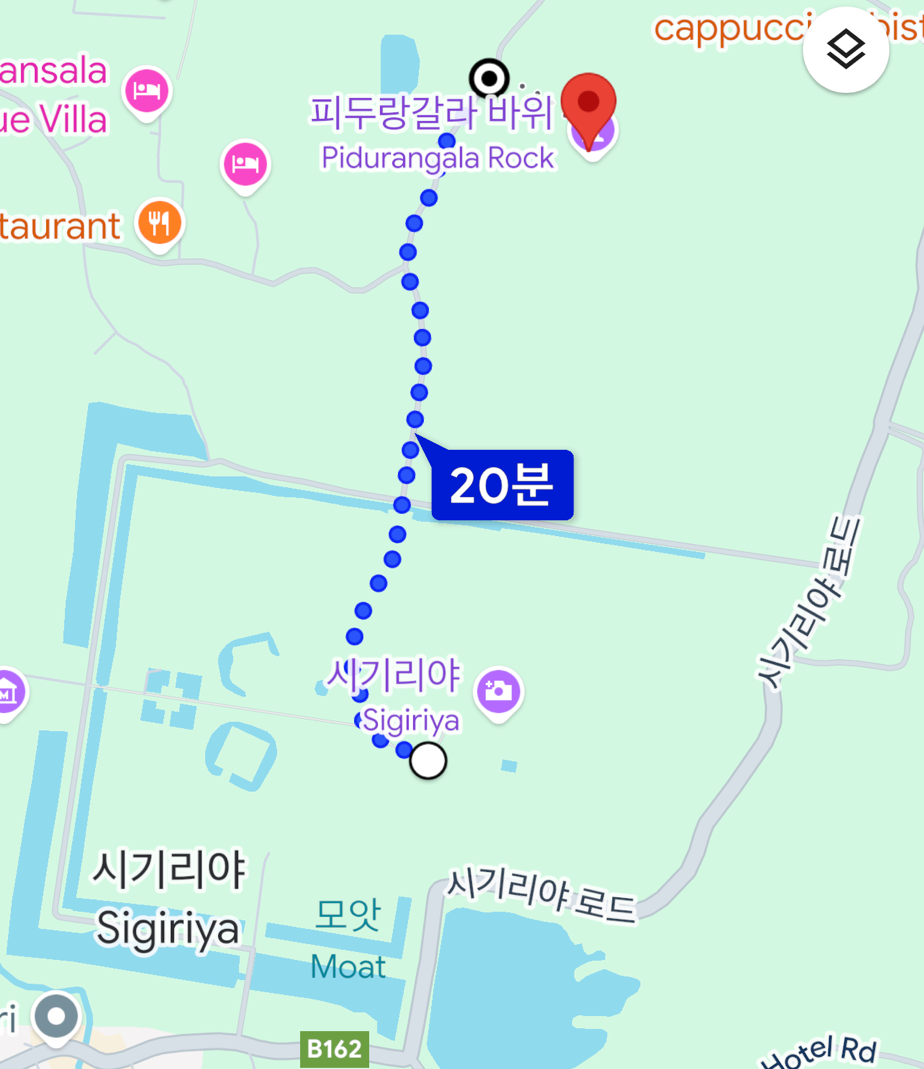
Task: Tap the black bullseye waypoint near Pidurangala
Action: pos(489,79)
